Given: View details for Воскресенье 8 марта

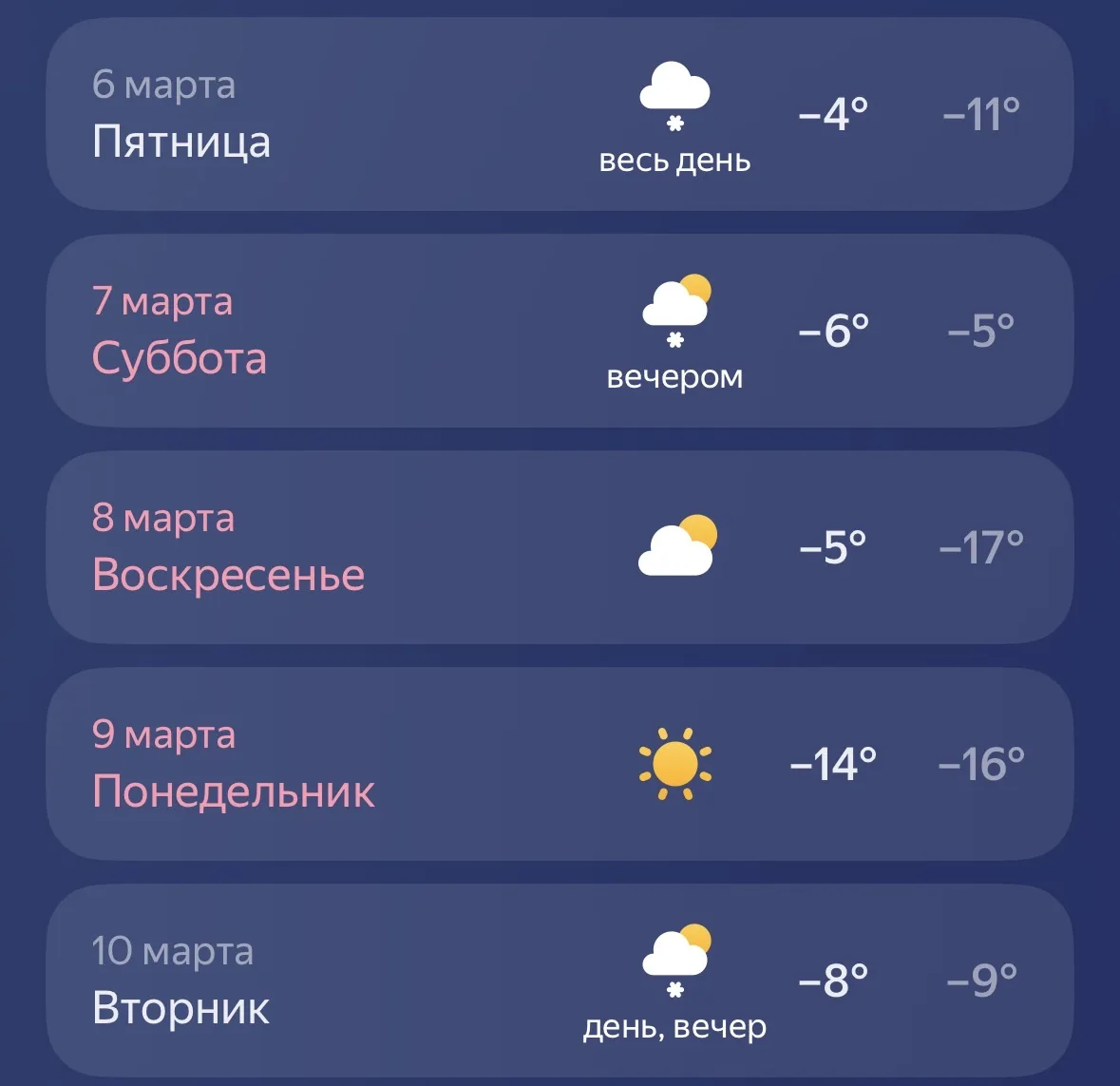Looking at the screenshot, I should tap(559, 547).
